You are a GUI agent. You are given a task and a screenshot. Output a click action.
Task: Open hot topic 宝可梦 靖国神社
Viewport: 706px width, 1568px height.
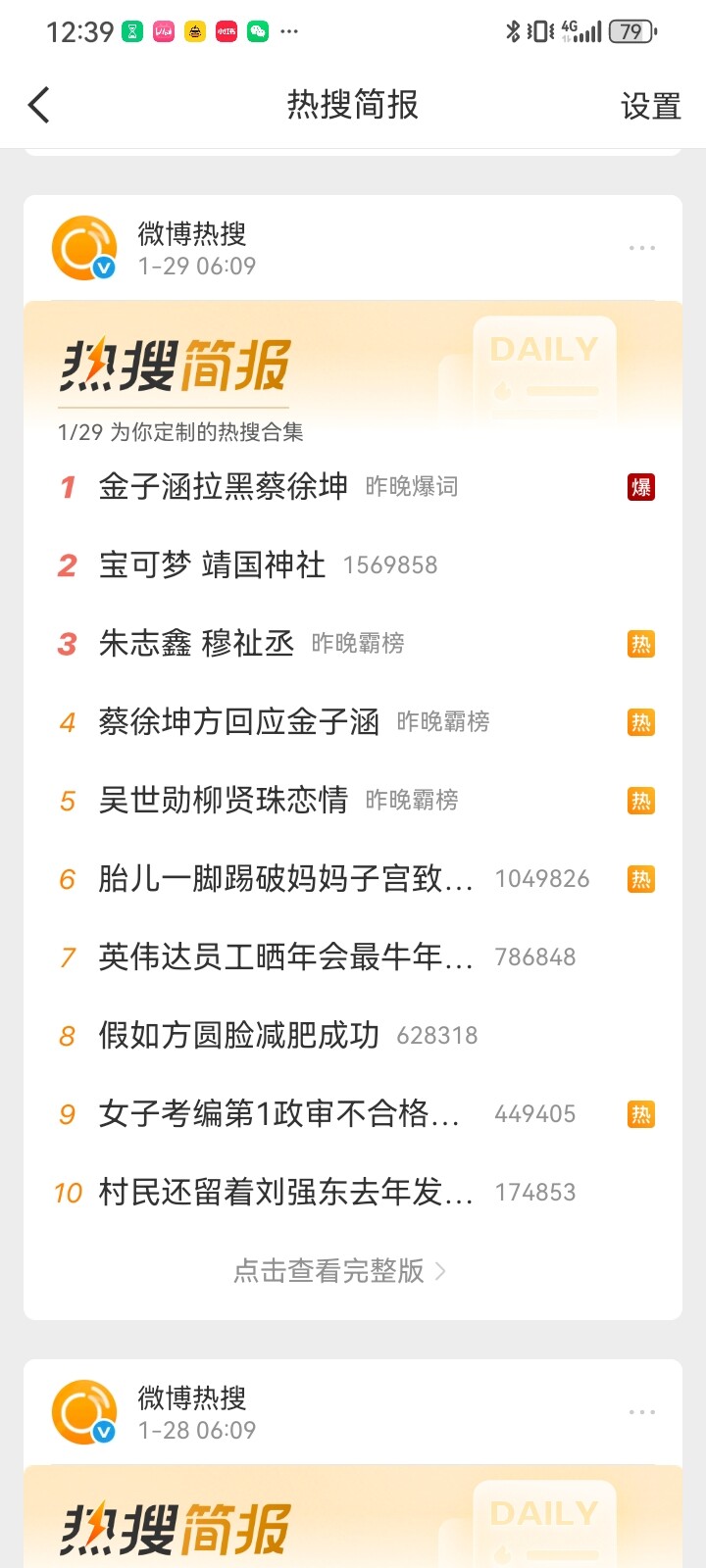click(x=213, y=565)
